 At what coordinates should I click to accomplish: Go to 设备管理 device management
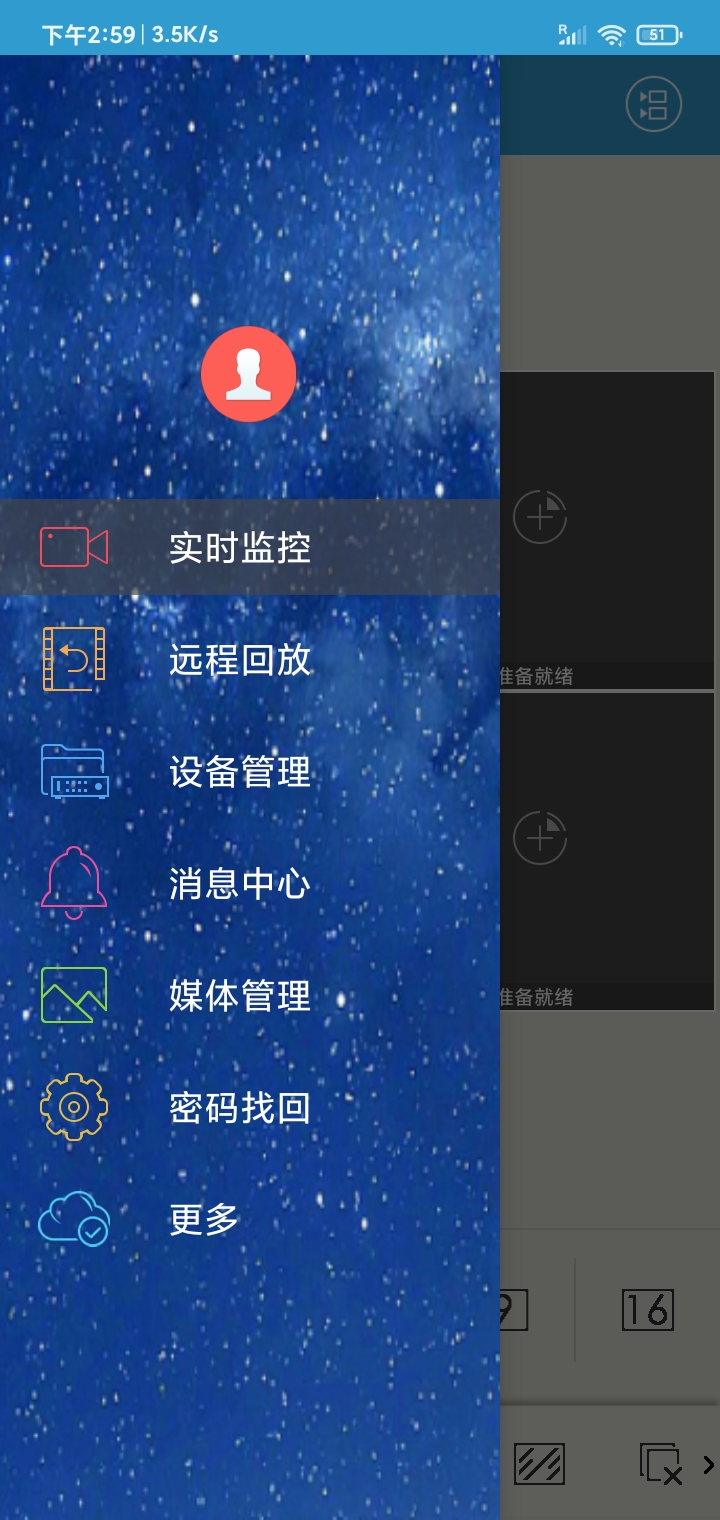point(240,772)
